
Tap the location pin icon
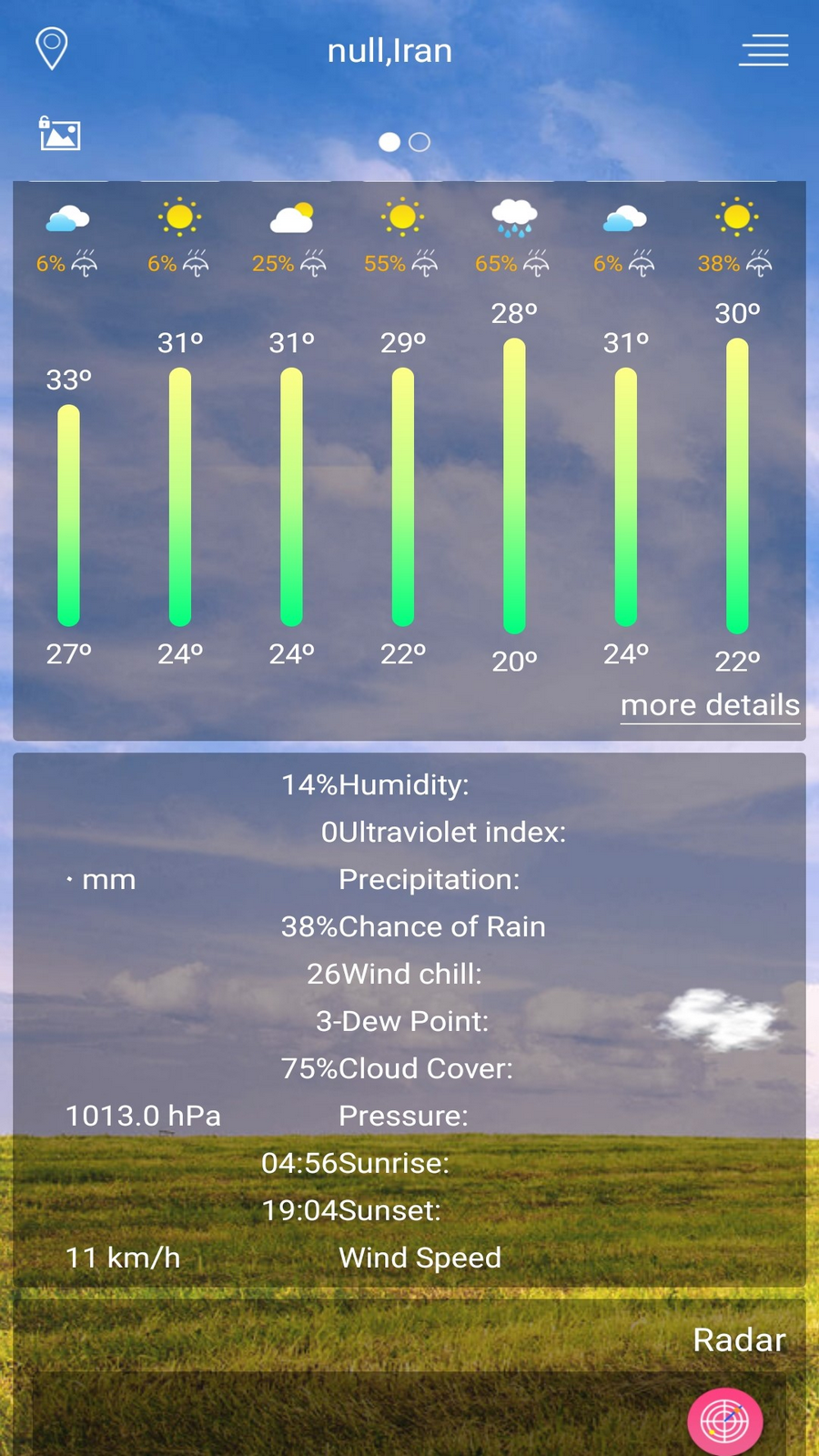[52, 48]
